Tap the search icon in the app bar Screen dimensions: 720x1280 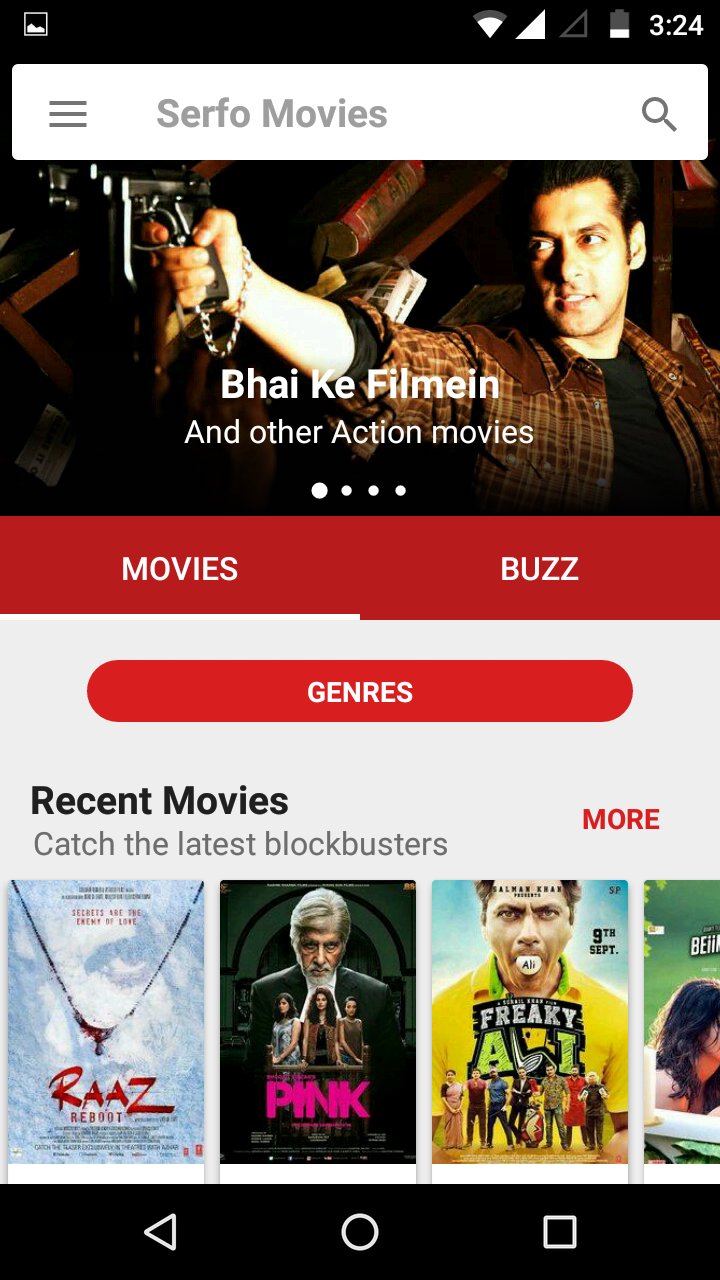[x=660, y=113]
